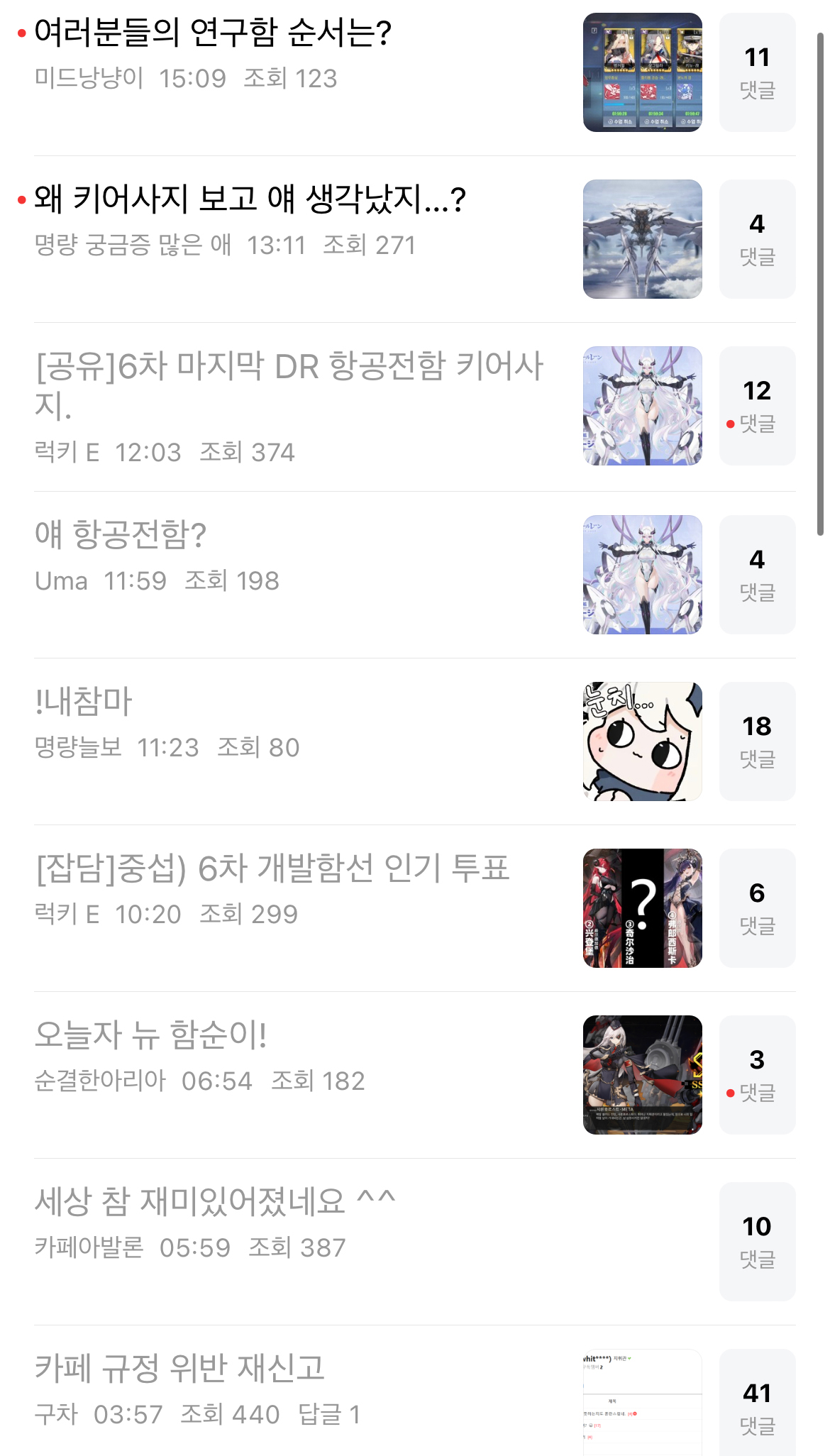Image resolution: width=830 pixels, height=1456 pixels.
Task: View the 11 comments on 미드냥냥이's post
Action: 757,72
